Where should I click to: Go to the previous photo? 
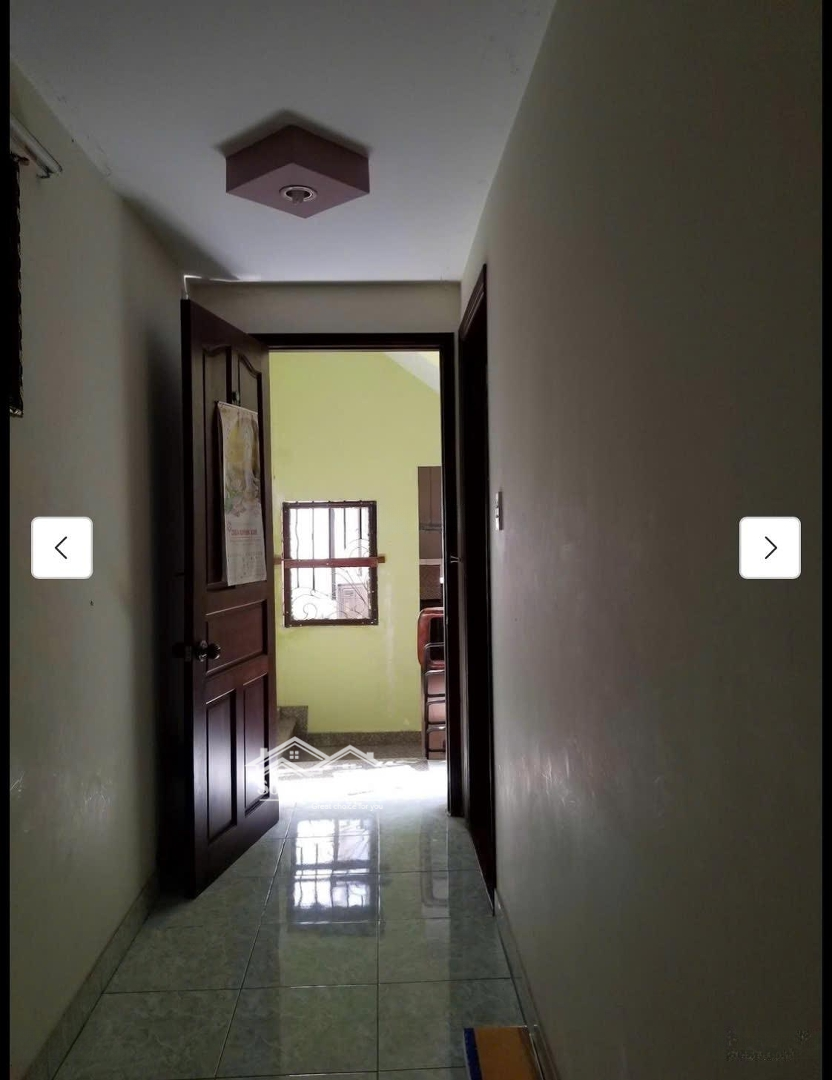(x=62, y=548)
